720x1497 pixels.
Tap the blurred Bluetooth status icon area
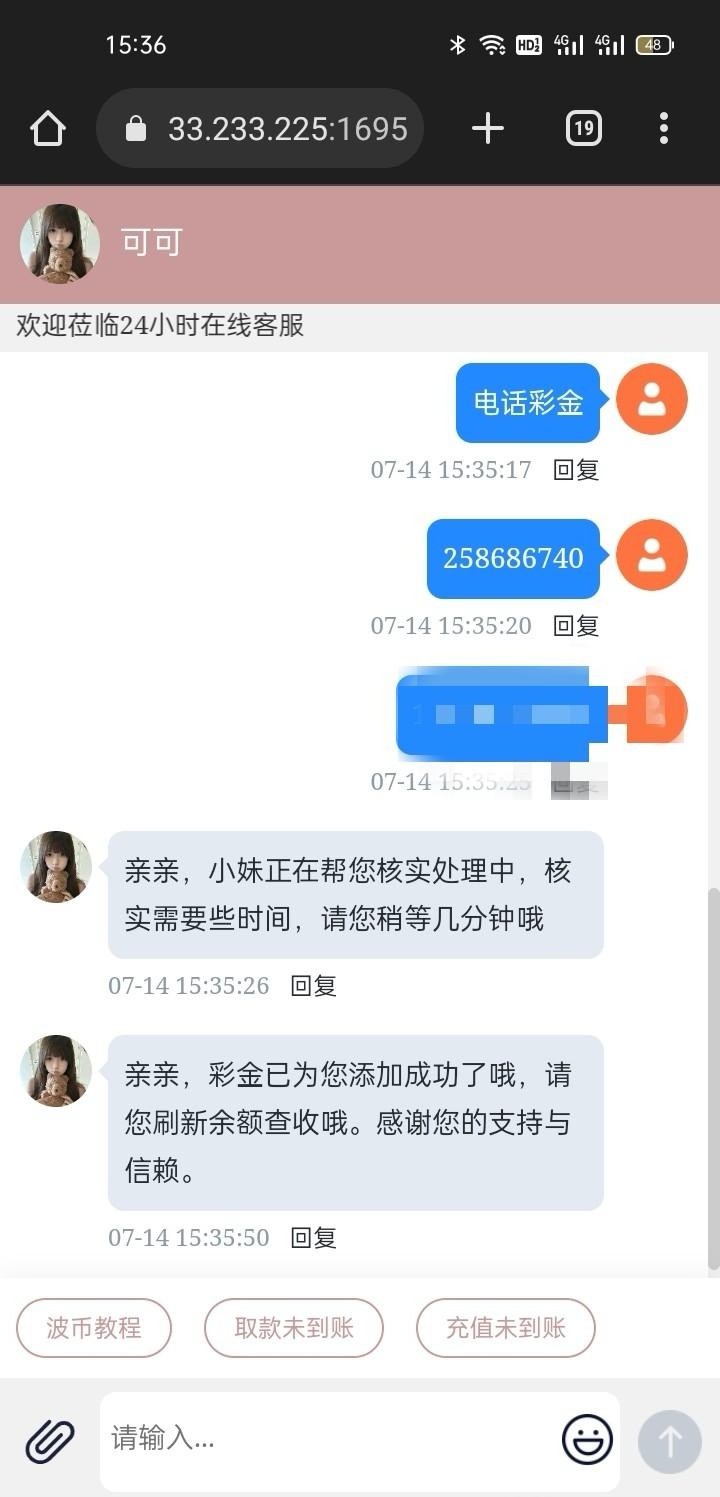tap(459, 44)
